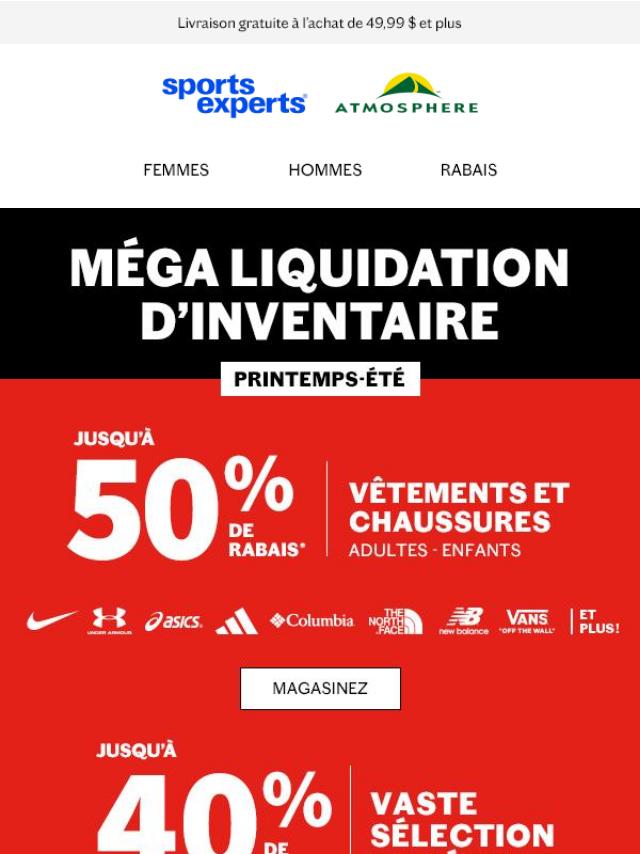Tap the MAGASINEZ button under brand logos

point(320,689)
